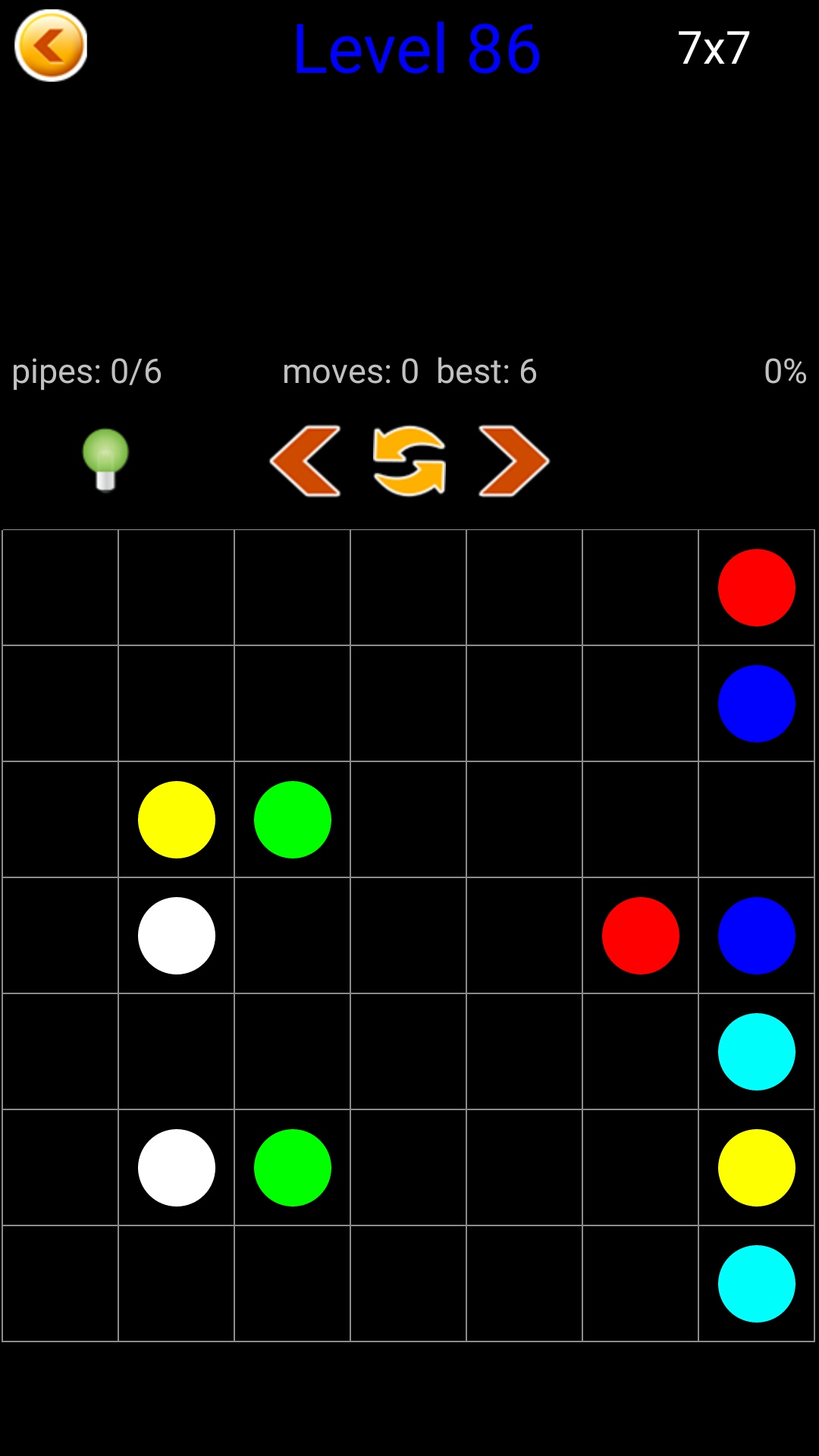Viewport: 819px width, 1456px height.
Task: Tap the upper green dot
Action: coord(293,820)
